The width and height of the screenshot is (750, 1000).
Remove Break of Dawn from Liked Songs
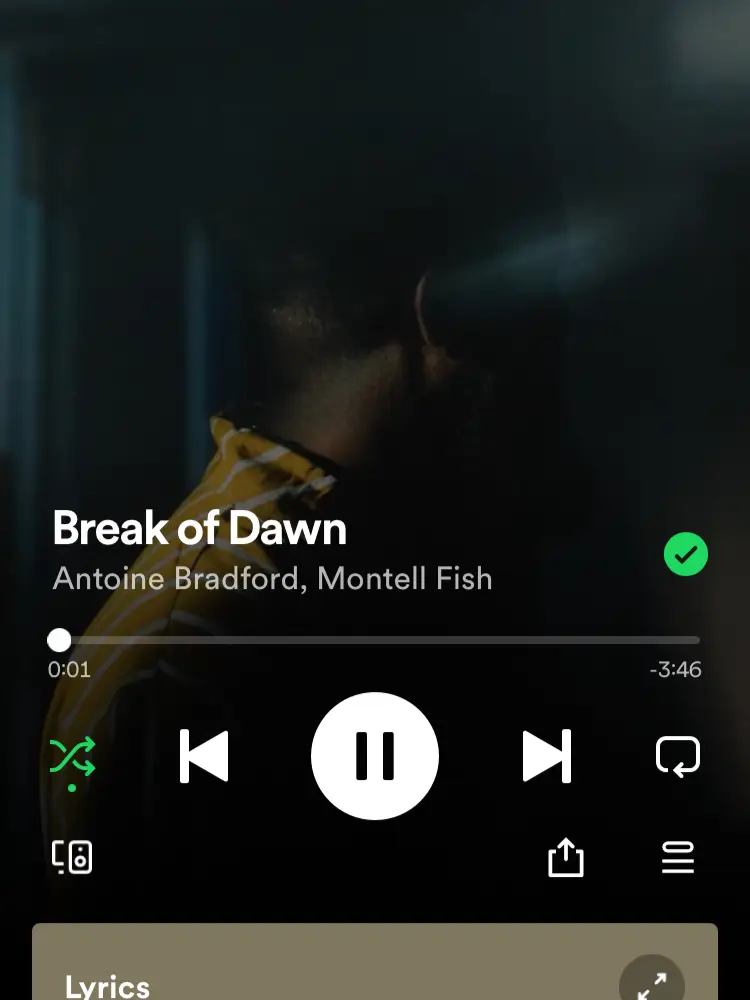(686, 554)
